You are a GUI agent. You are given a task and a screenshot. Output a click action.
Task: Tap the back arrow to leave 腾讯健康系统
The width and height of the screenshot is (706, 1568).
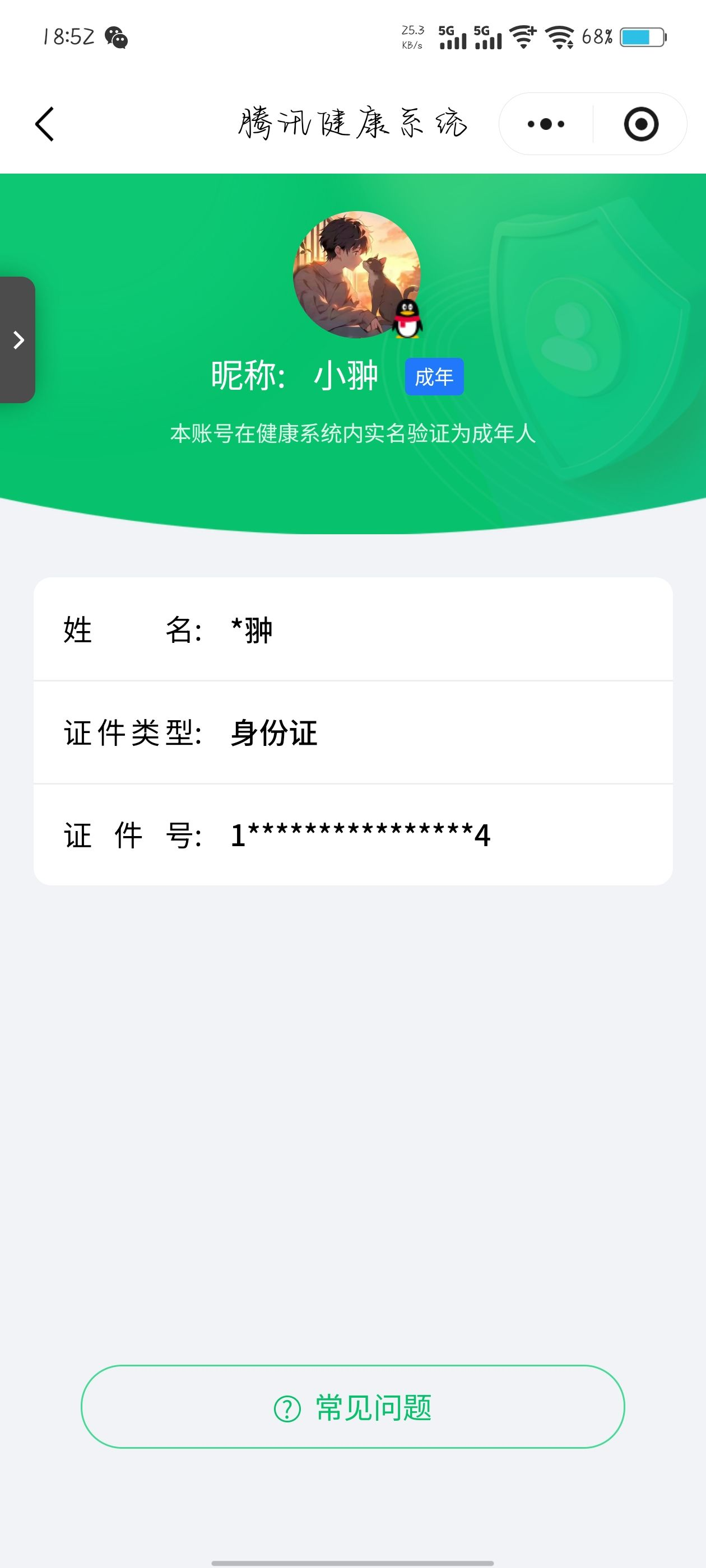pyautogui.click(x=44, y=124)
